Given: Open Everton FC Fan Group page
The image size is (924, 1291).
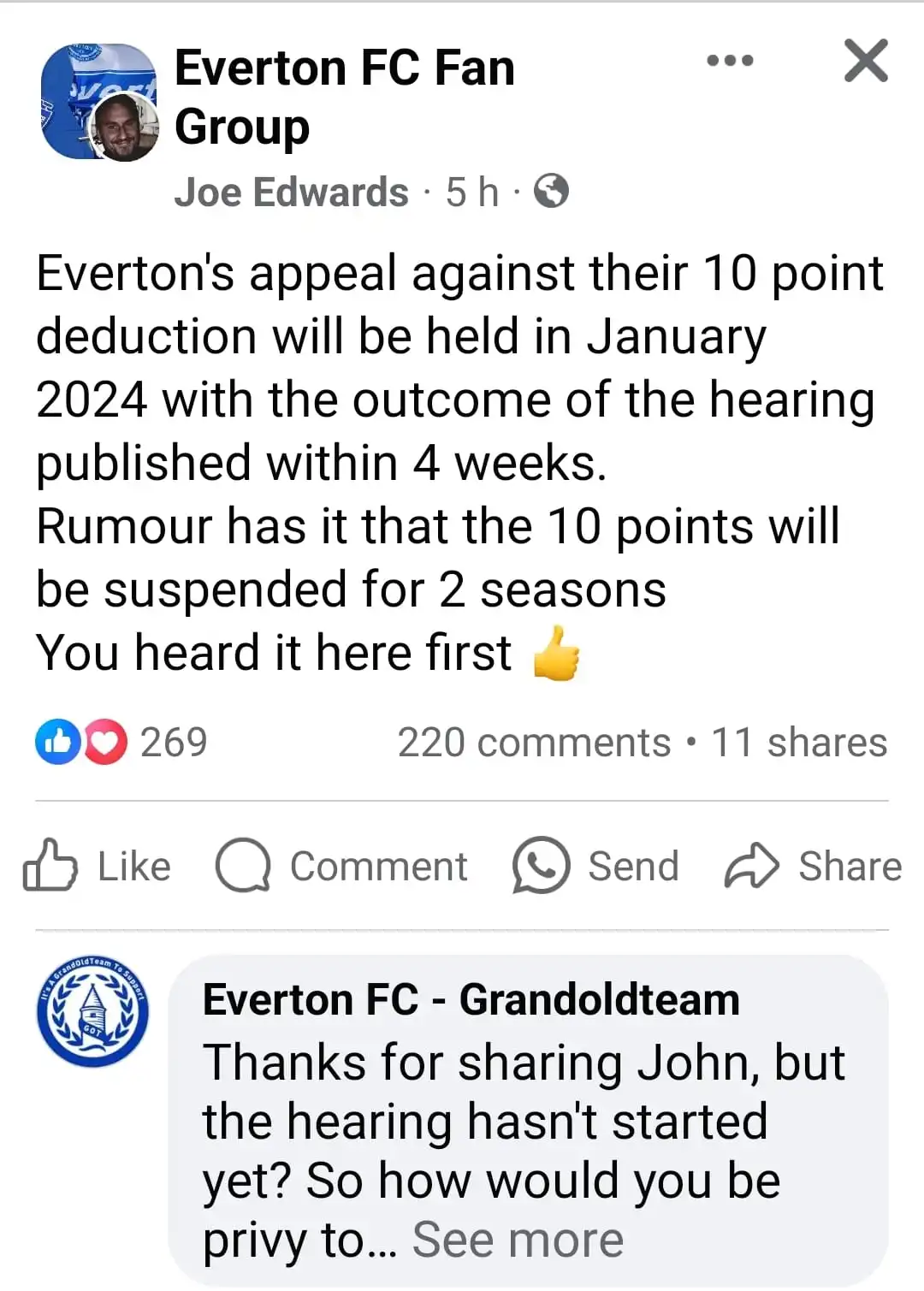Looking at the screenshot, I should click(344, 97).
